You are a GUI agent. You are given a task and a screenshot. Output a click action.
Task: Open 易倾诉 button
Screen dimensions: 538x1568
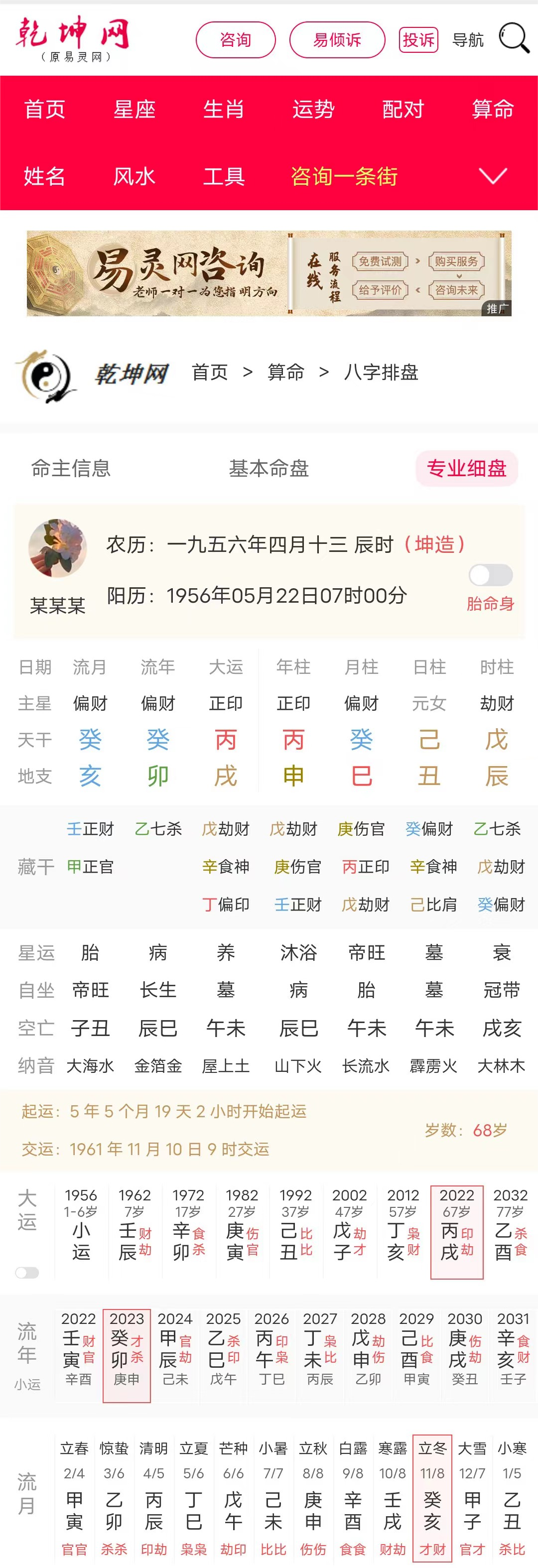(x=337, y=40)
